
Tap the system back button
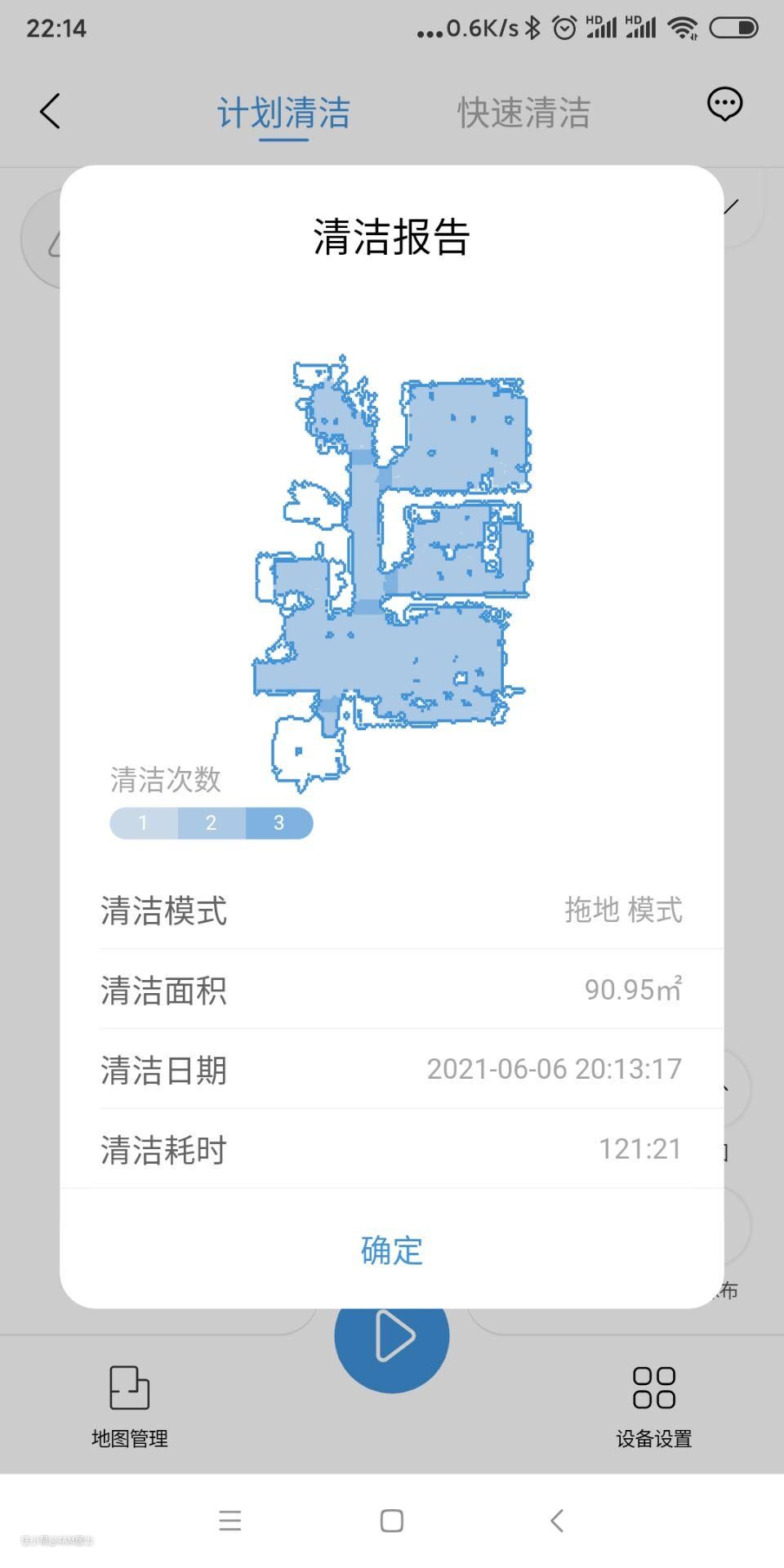pos(557,1521)
